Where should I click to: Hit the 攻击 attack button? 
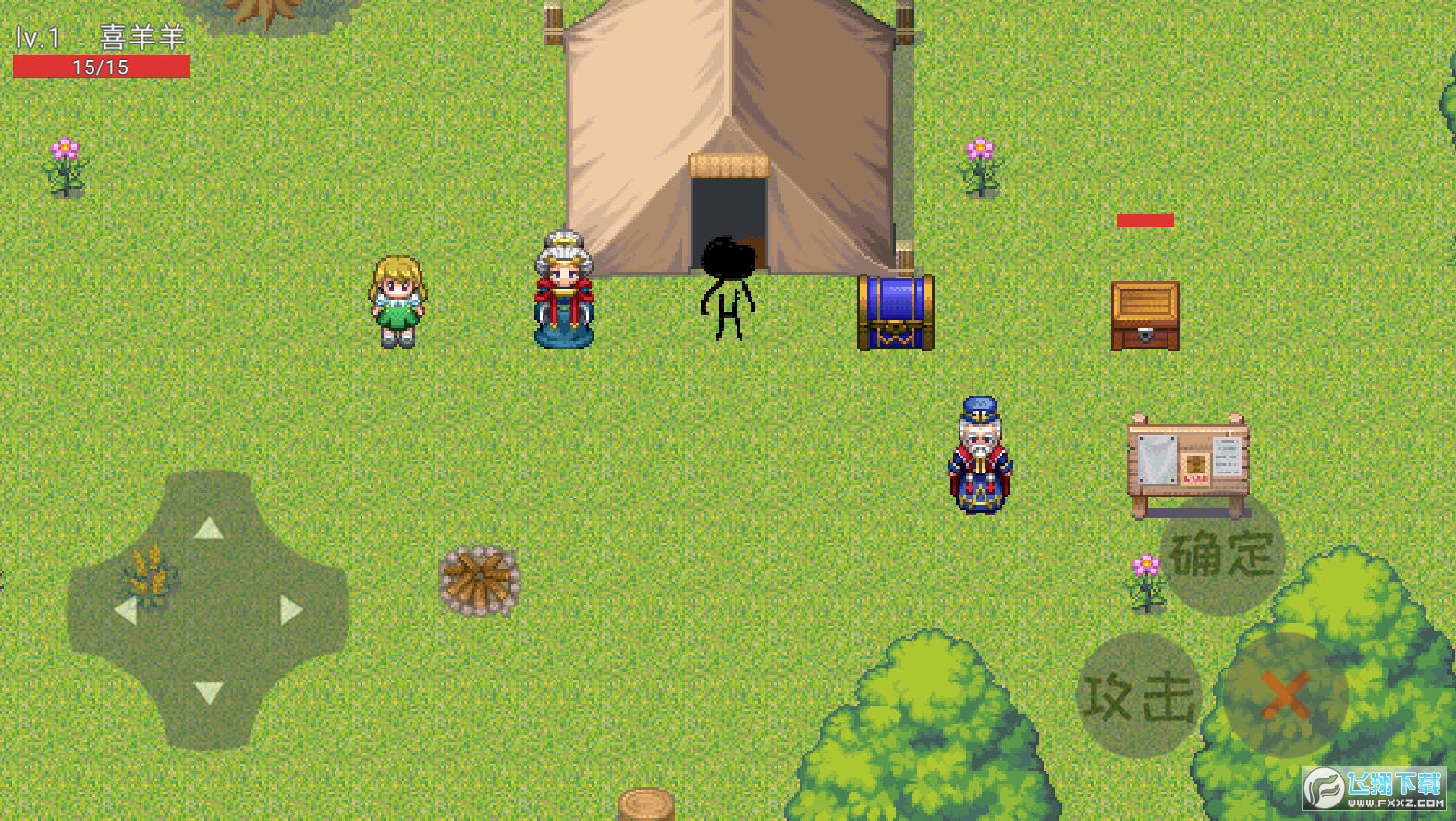point(1140,695)
